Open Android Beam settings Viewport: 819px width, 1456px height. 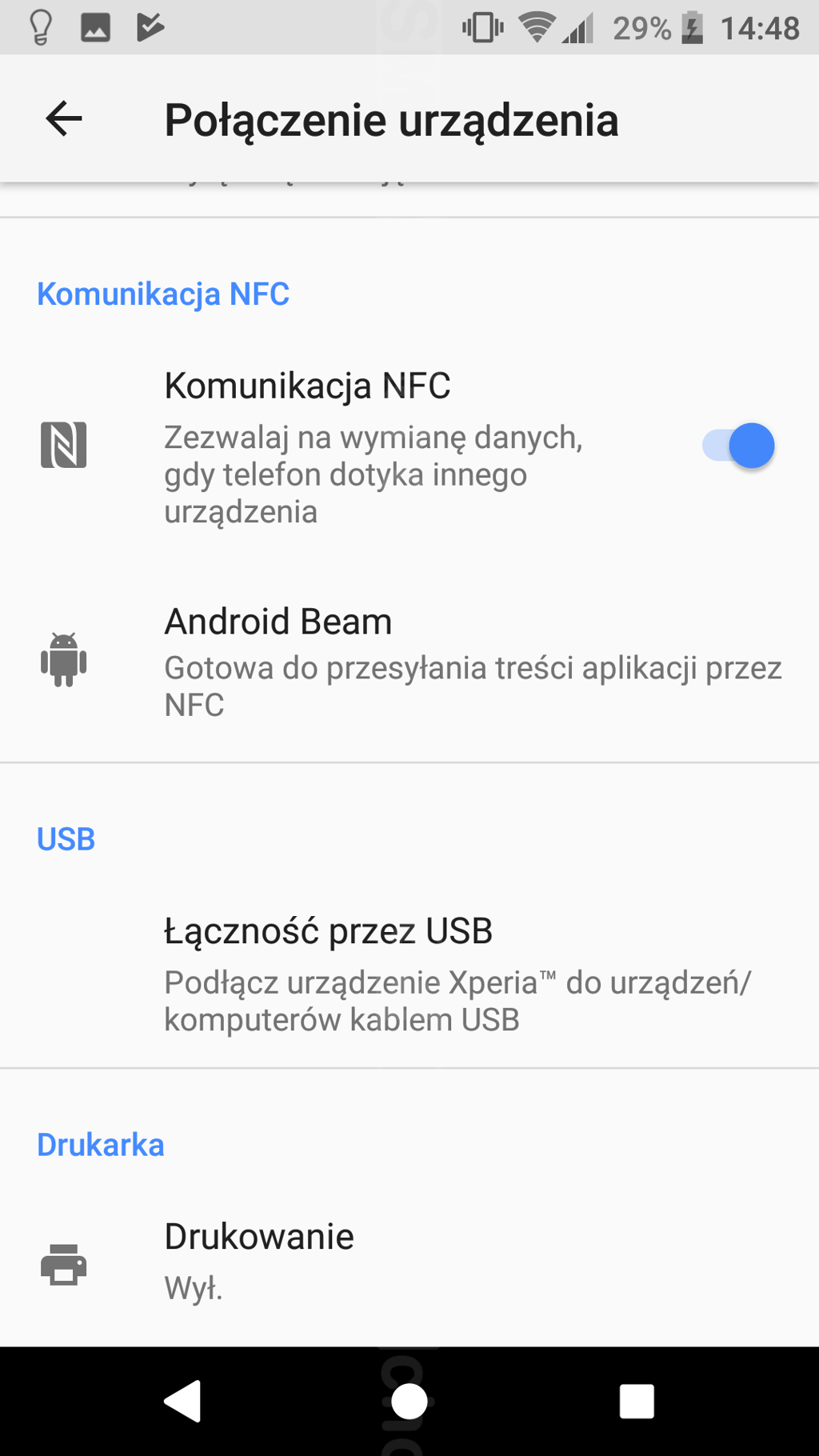click(x=409, y=662)
